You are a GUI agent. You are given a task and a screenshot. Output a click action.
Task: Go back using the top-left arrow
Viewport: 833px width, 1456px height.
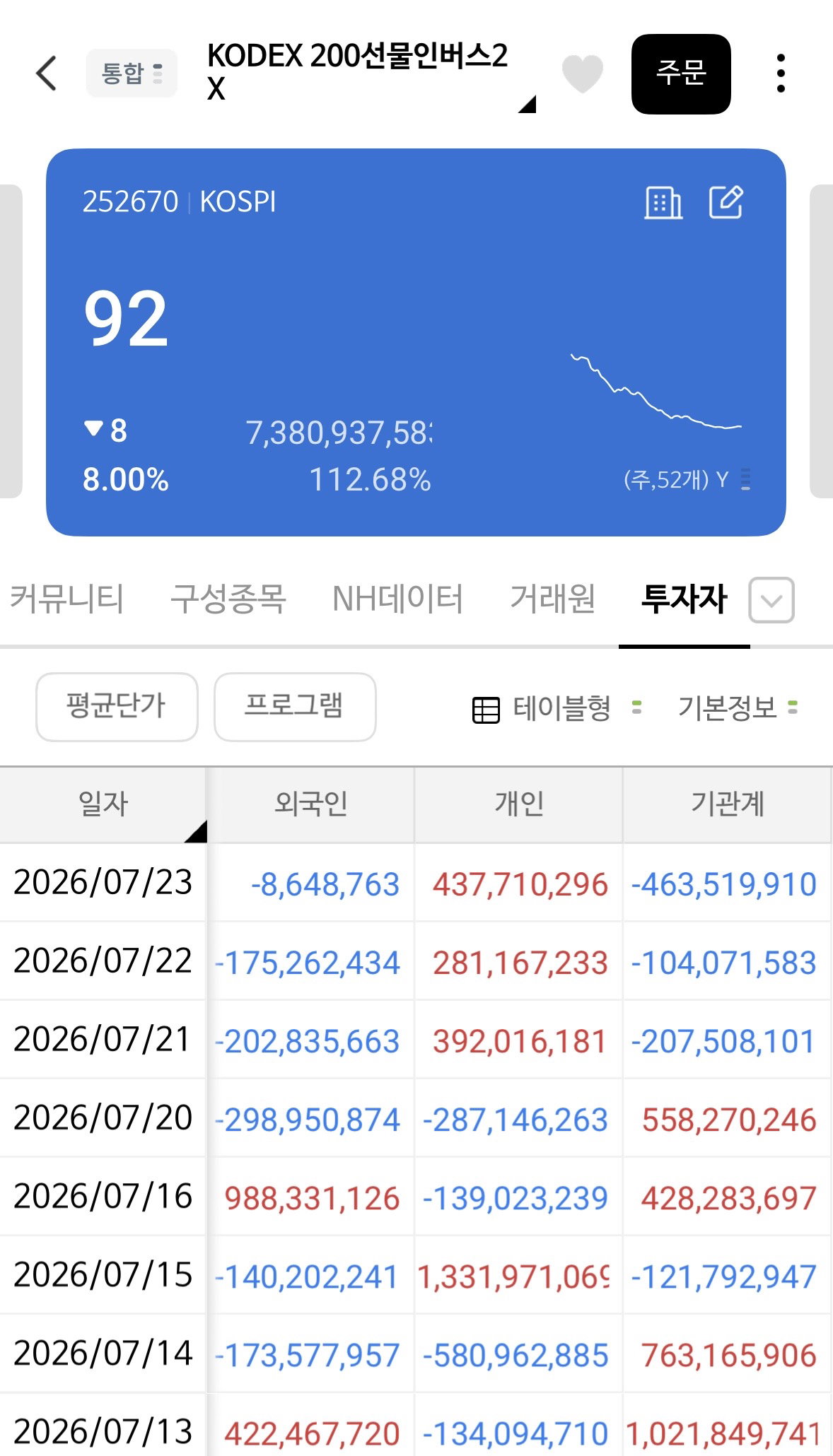point(47,73)
